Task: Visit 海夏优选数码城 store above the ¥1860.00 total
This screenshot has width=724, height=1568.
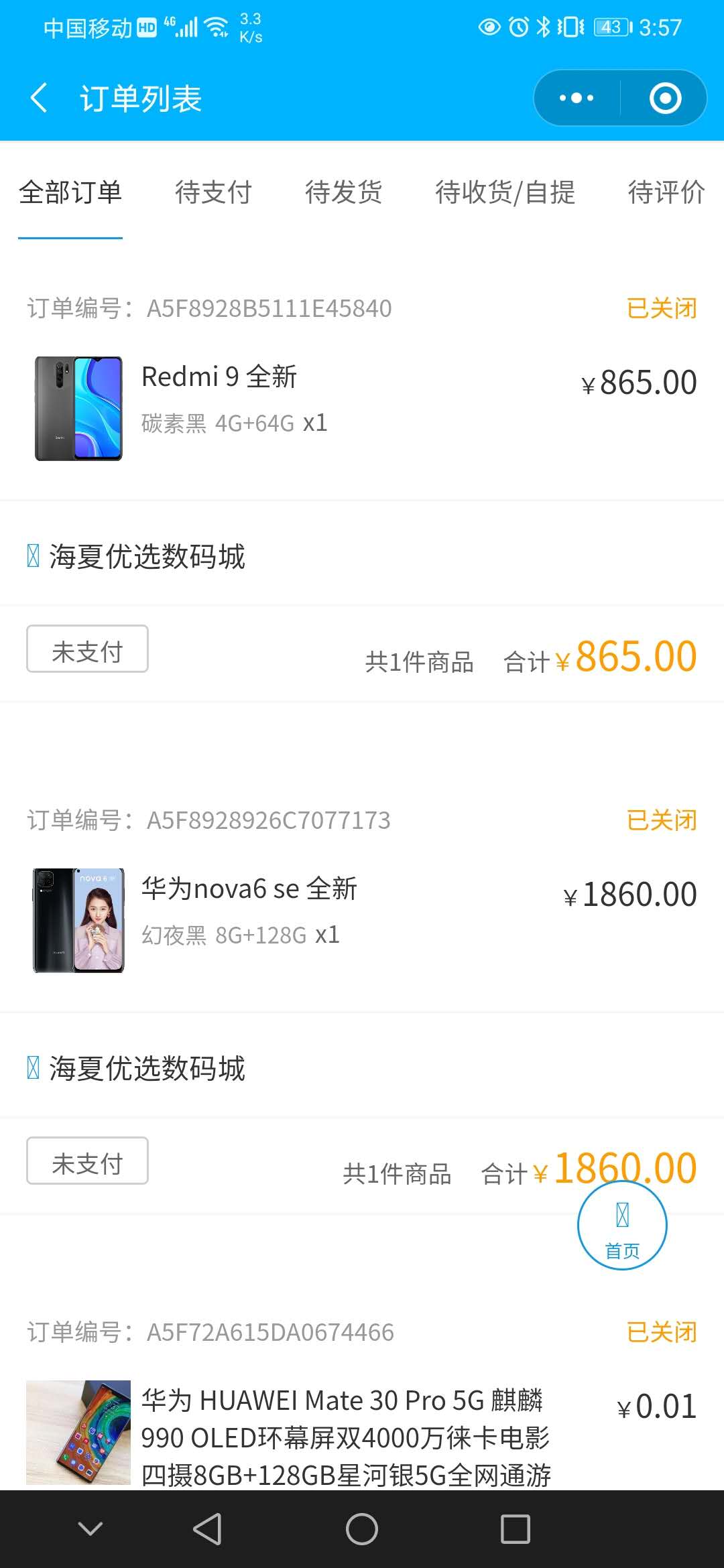Action: click(147, 1069)
